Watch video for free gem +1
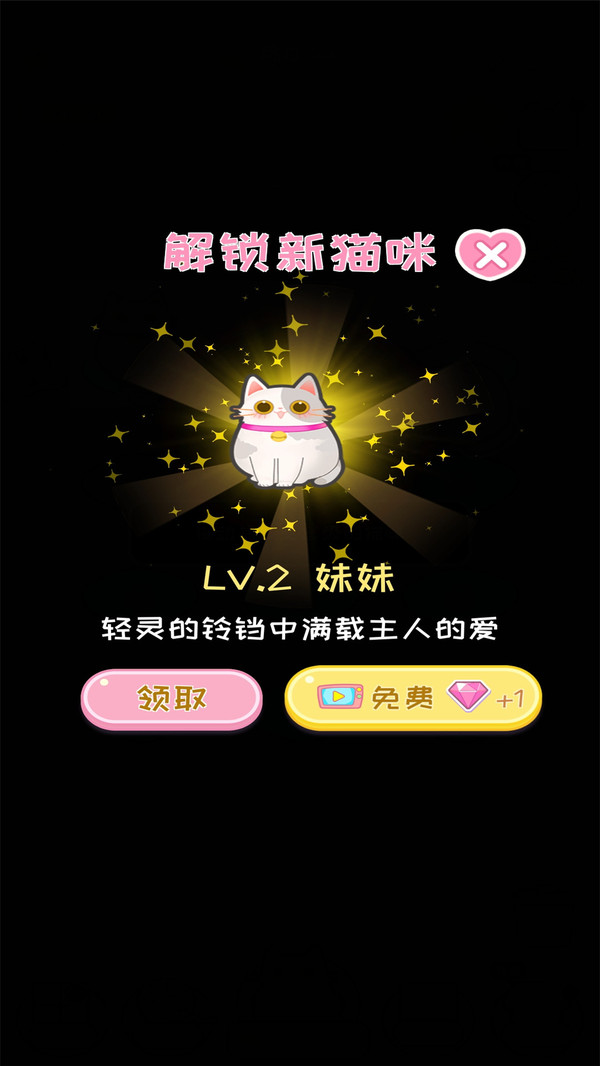600x1066 pixels. click(x=413, y=697)
